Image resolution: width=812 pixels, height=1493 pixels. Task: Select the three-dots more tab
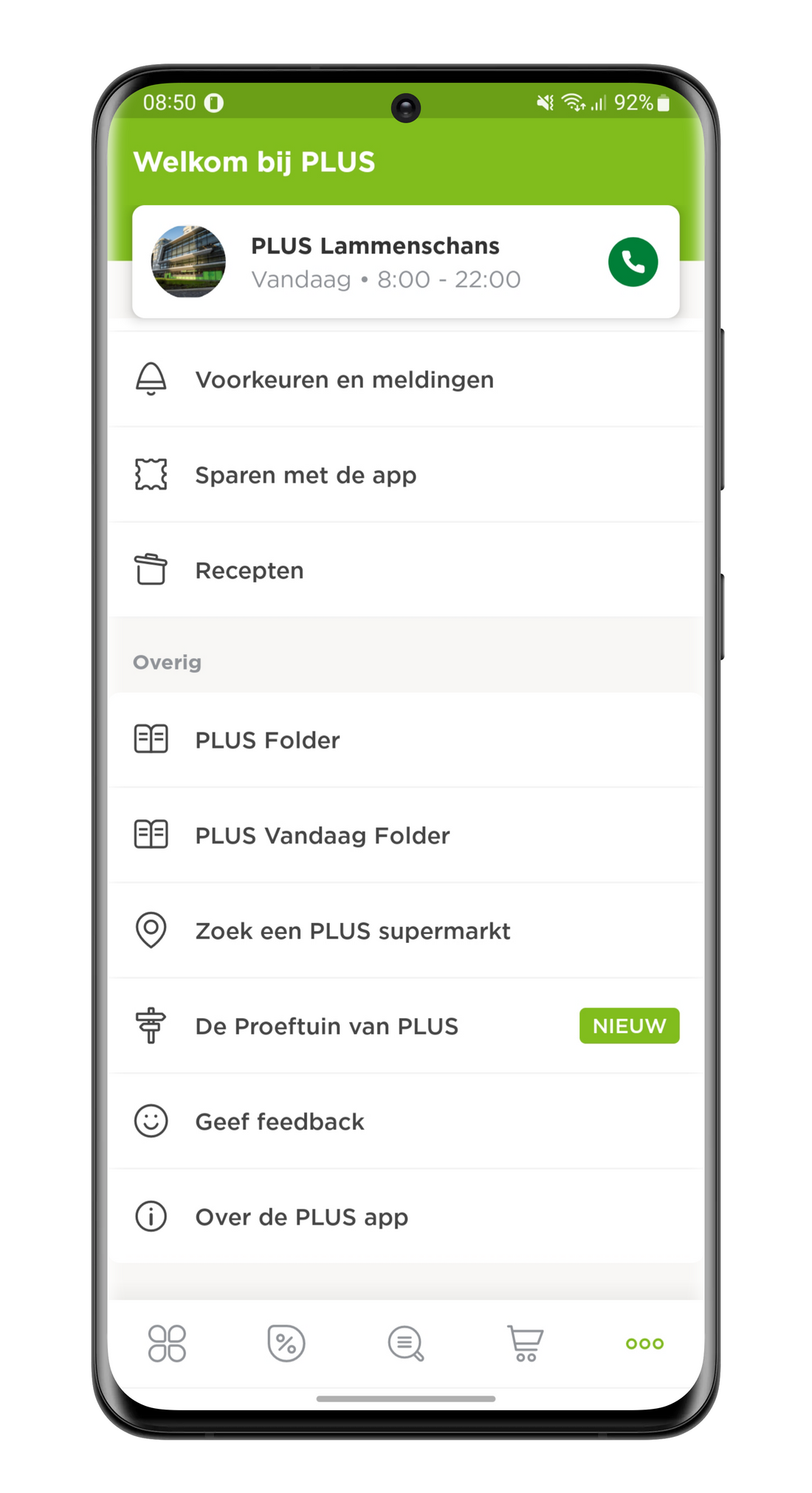click(644, 1343)
